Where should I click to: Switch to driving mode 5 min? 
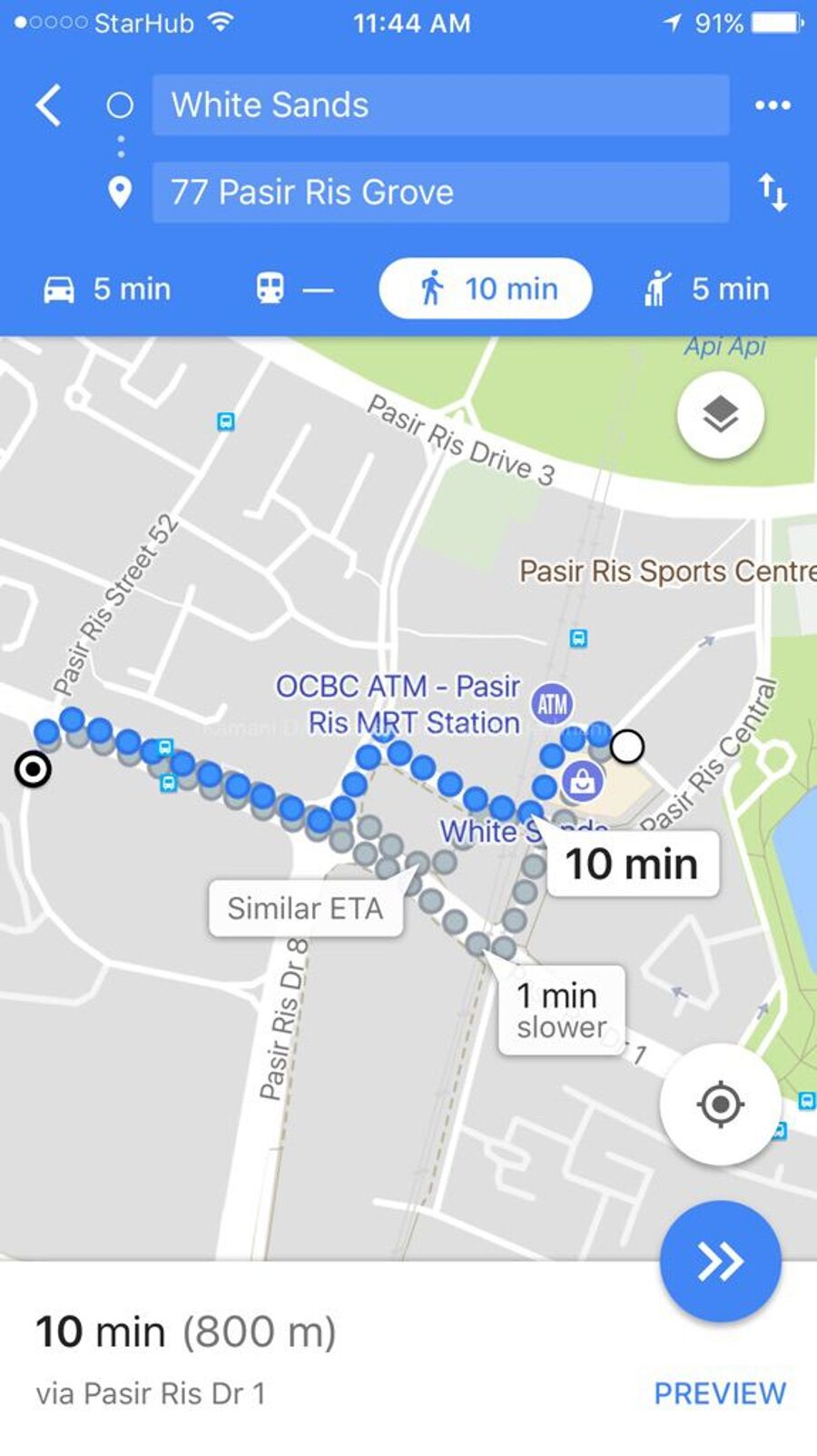point(107,289)
